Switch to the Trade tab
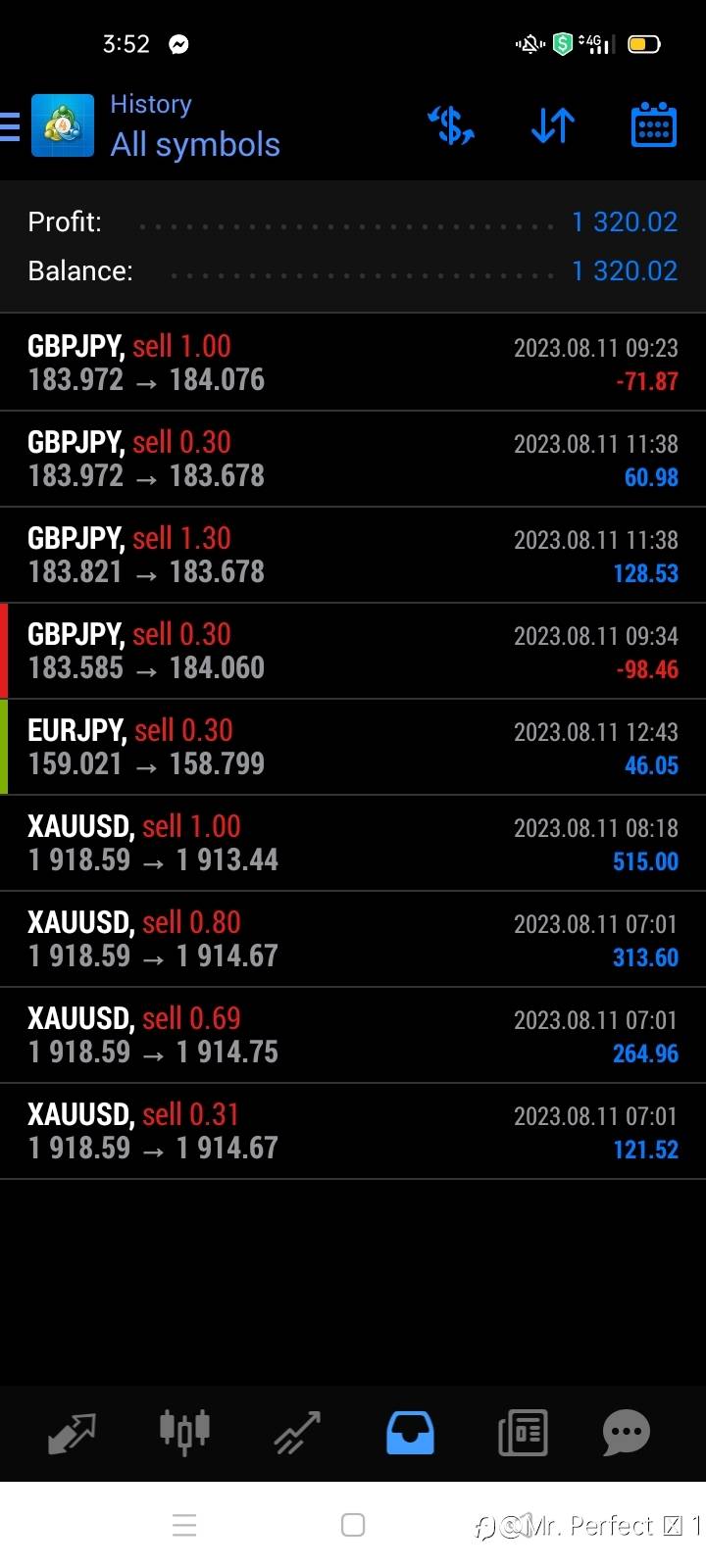 coord(297,1433)
